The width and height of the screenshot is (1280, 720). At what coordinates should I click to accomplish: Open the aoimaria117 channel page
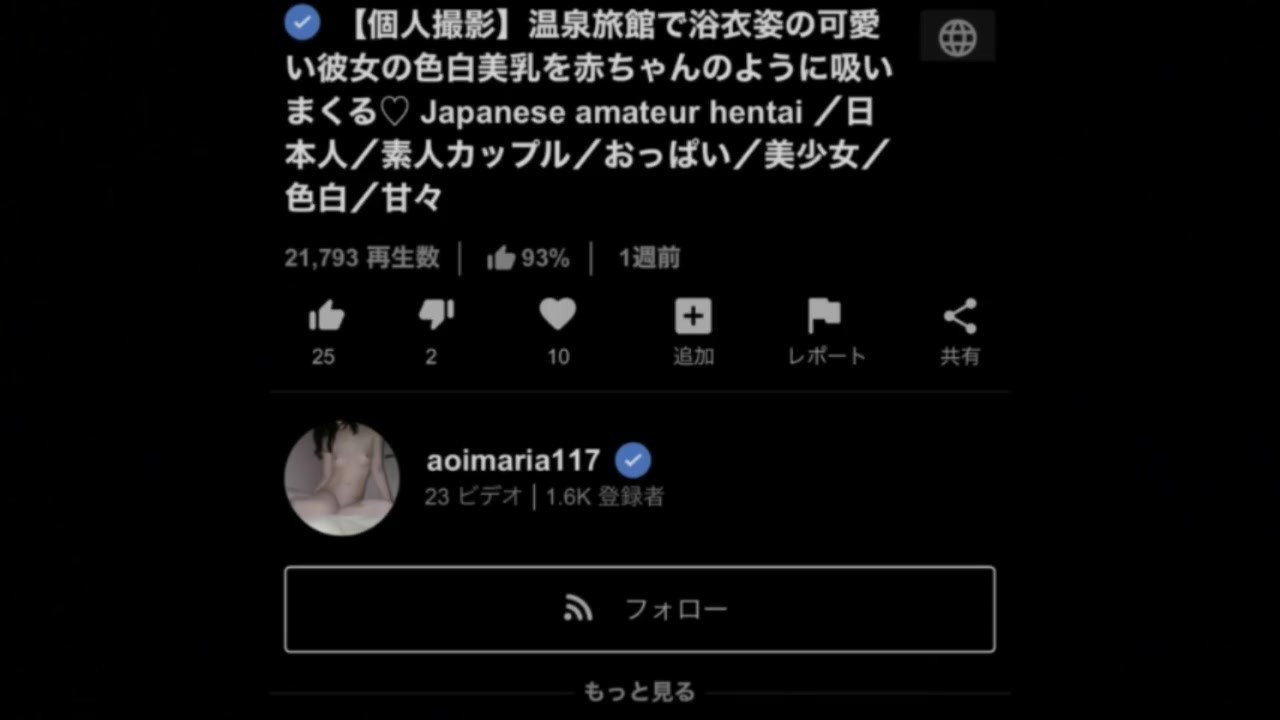[513, 461]
